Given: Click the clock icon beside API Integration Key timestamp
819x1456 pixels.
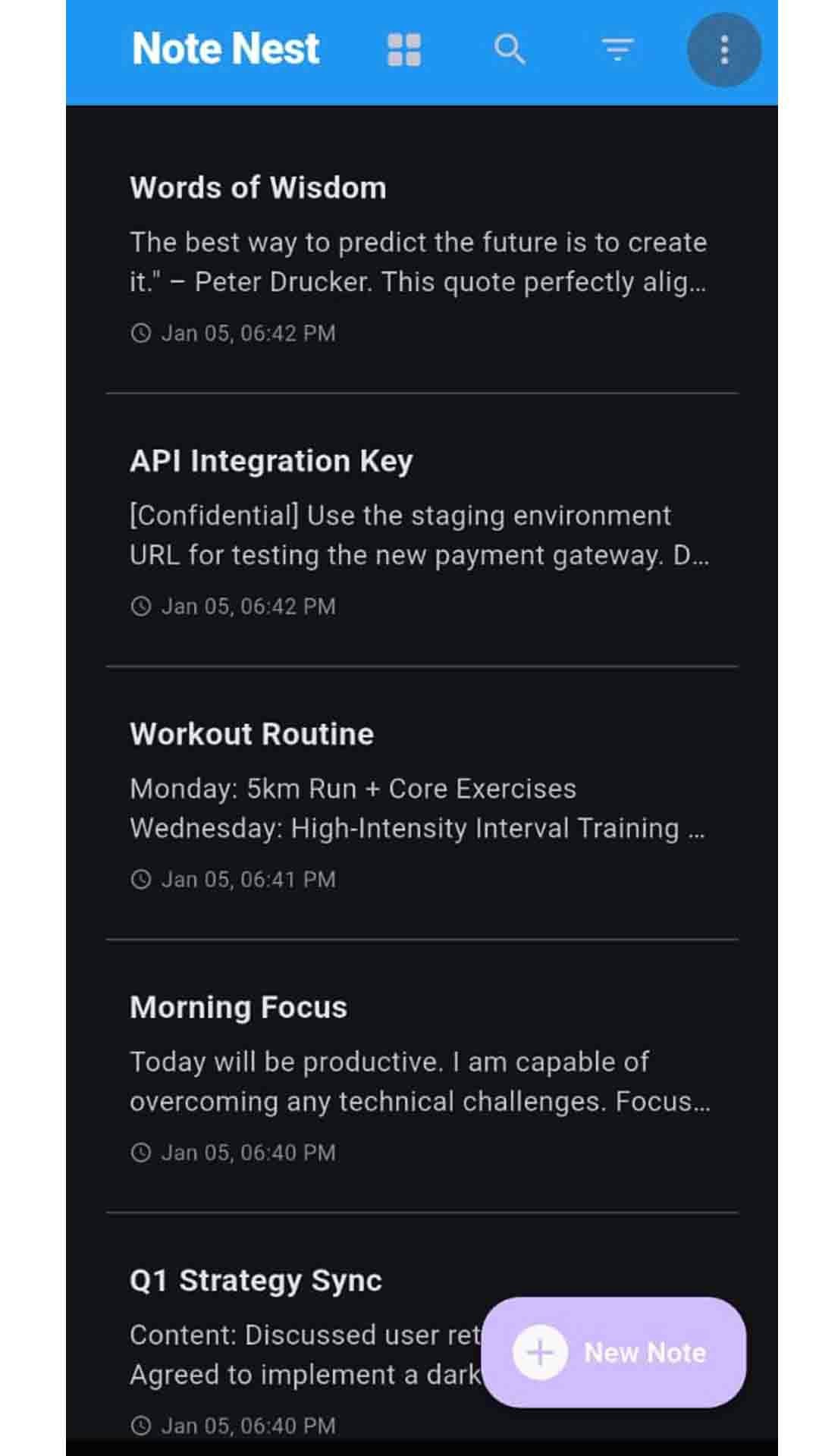Looking at the screenshot, I should tap(141, 605).
